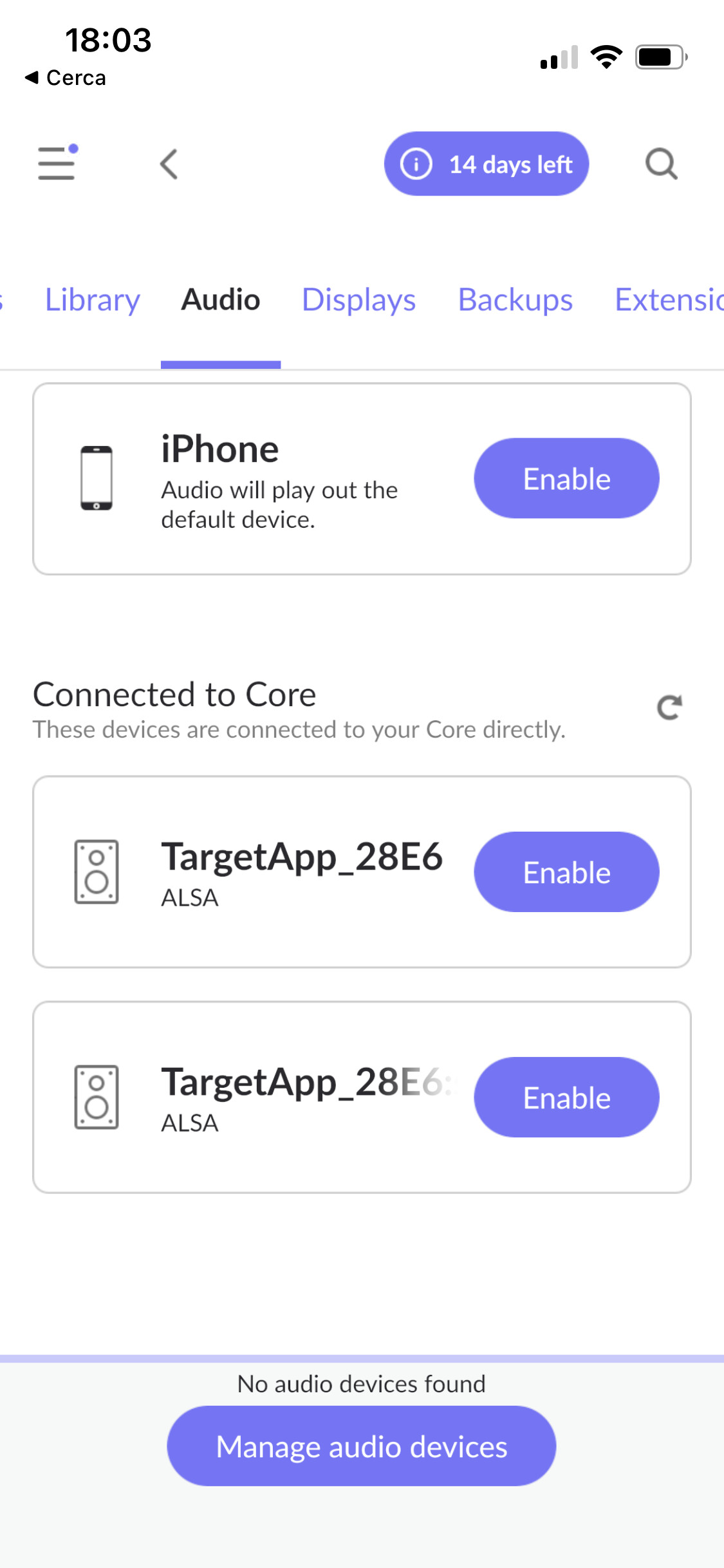Switch to the Extensions tab
The width and height of the screenshot is (724, 1568).
pyautogui.click(x=669, y=300)
